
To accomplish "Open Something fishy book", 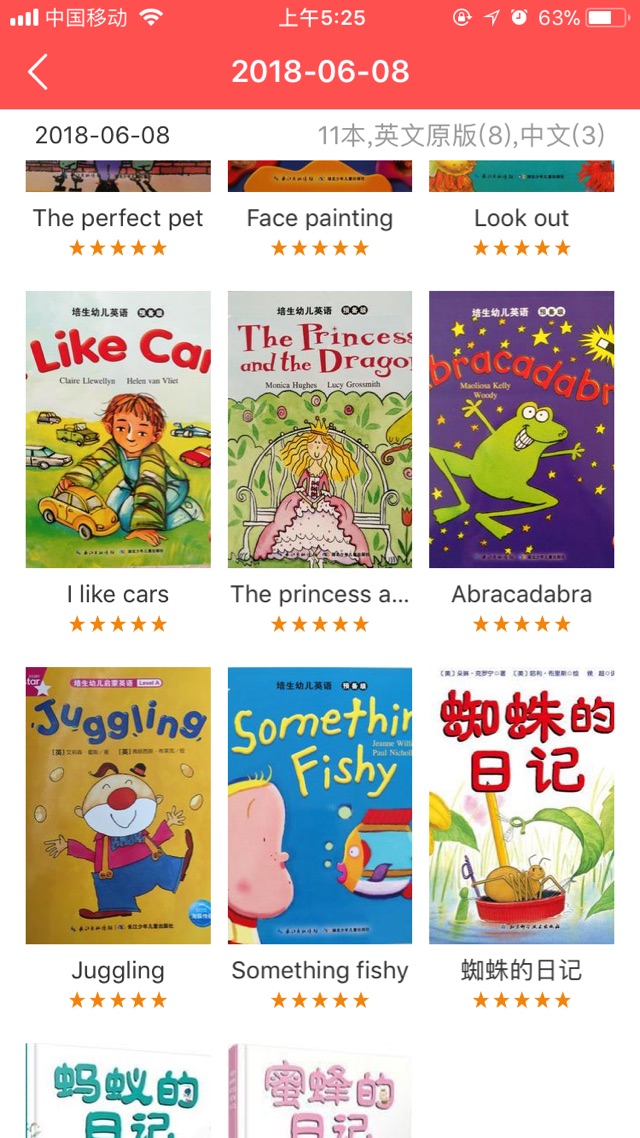I will tap(320, 806).
